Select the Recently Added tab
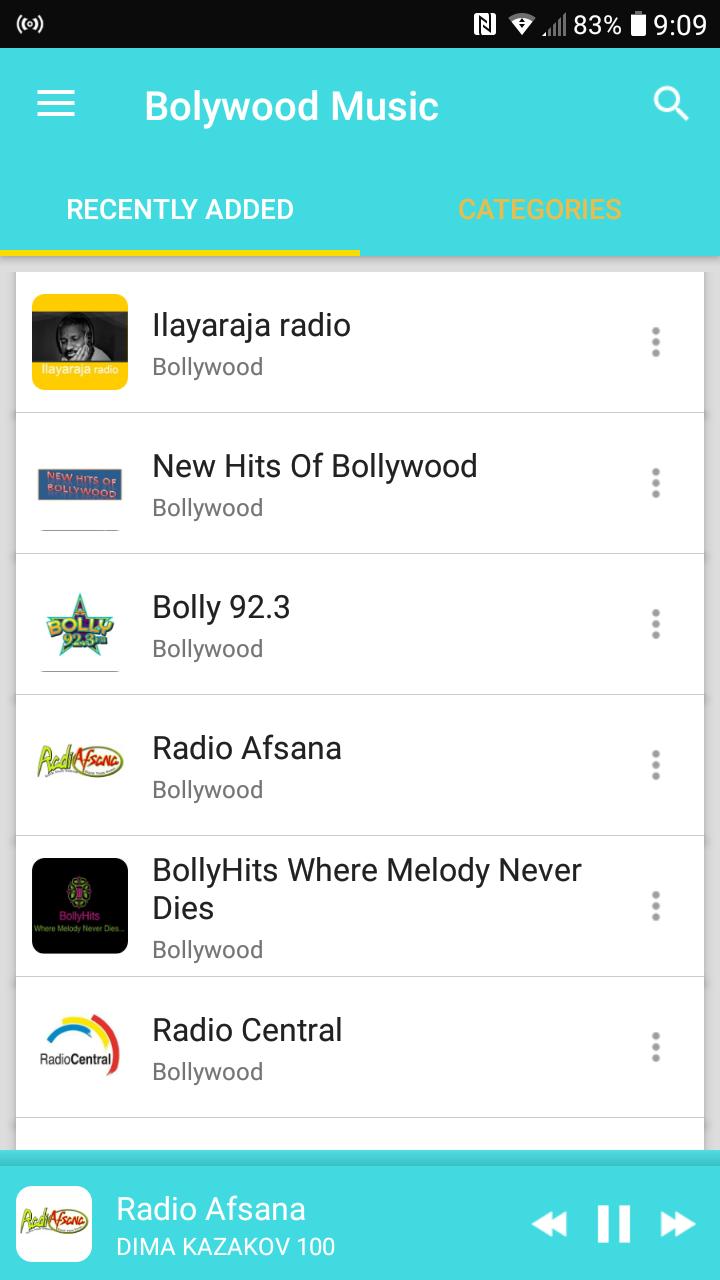Image resolution: width=720 pixels, height=1280 pixels. [x=180, y=209]
